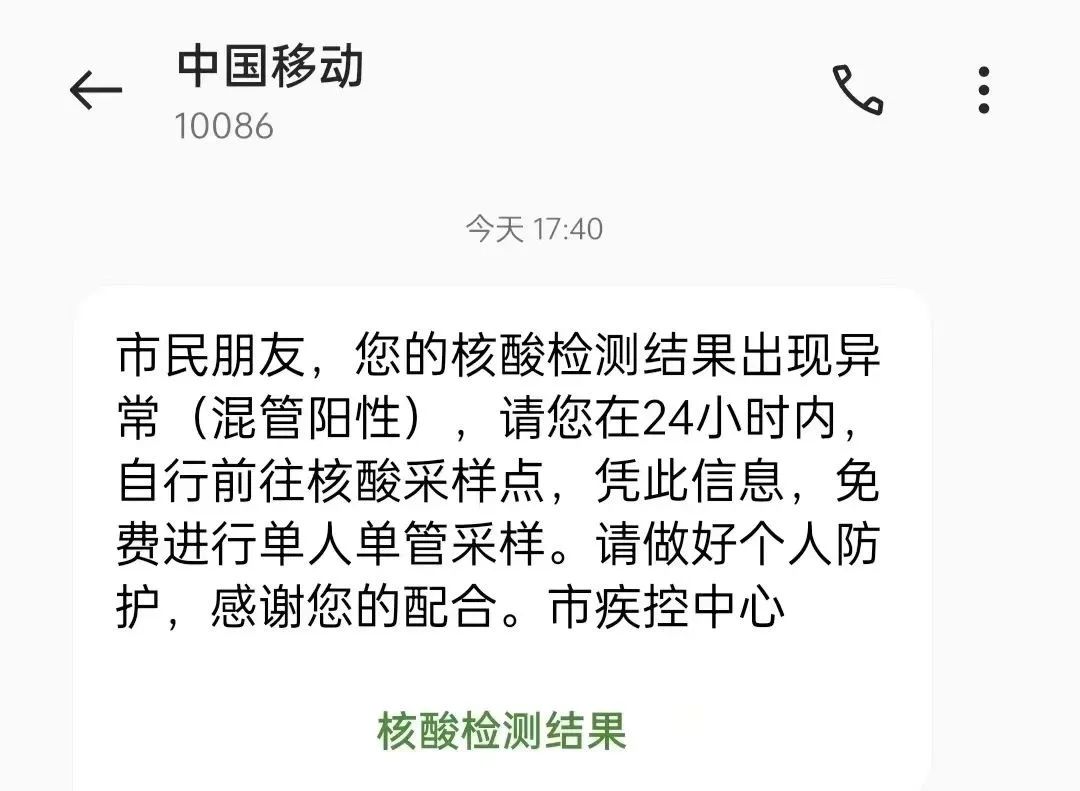Go back to the message list

[96, 91]
